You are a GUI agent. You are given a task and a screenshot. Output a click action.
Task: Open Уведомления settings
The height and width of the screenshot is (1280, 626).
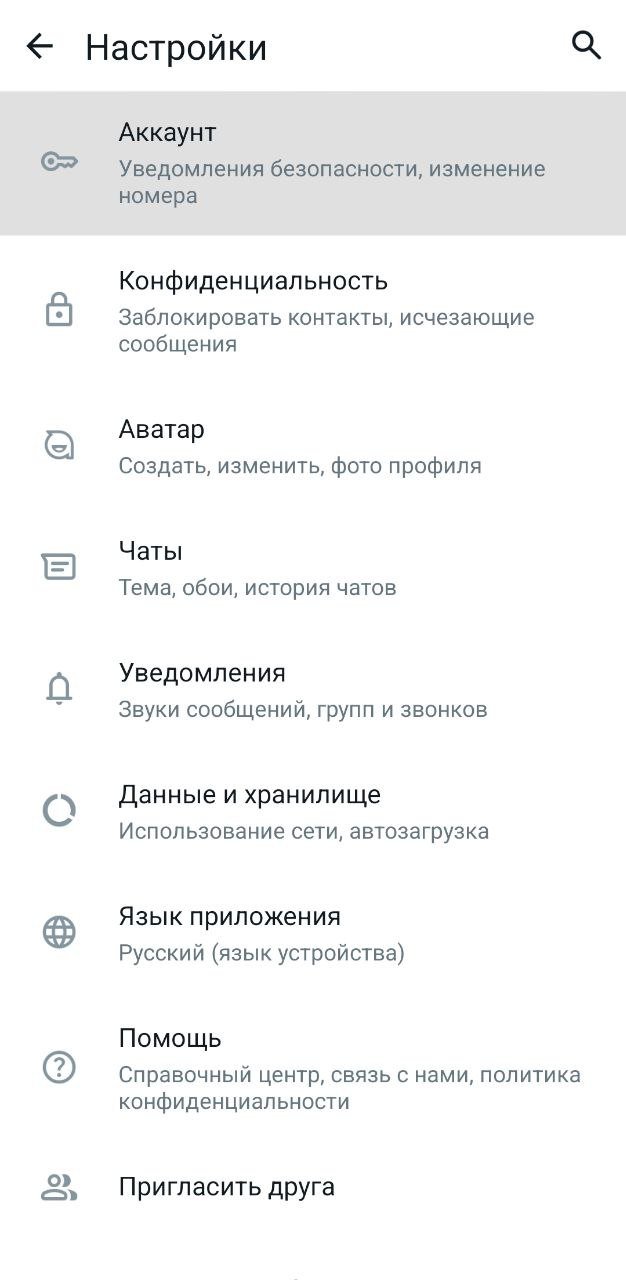pos(313,689)
